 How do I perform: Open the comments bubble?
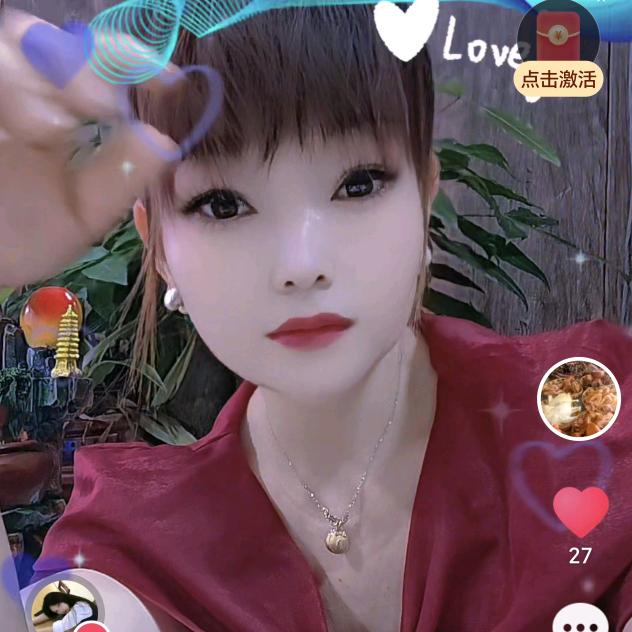point(580,620)
